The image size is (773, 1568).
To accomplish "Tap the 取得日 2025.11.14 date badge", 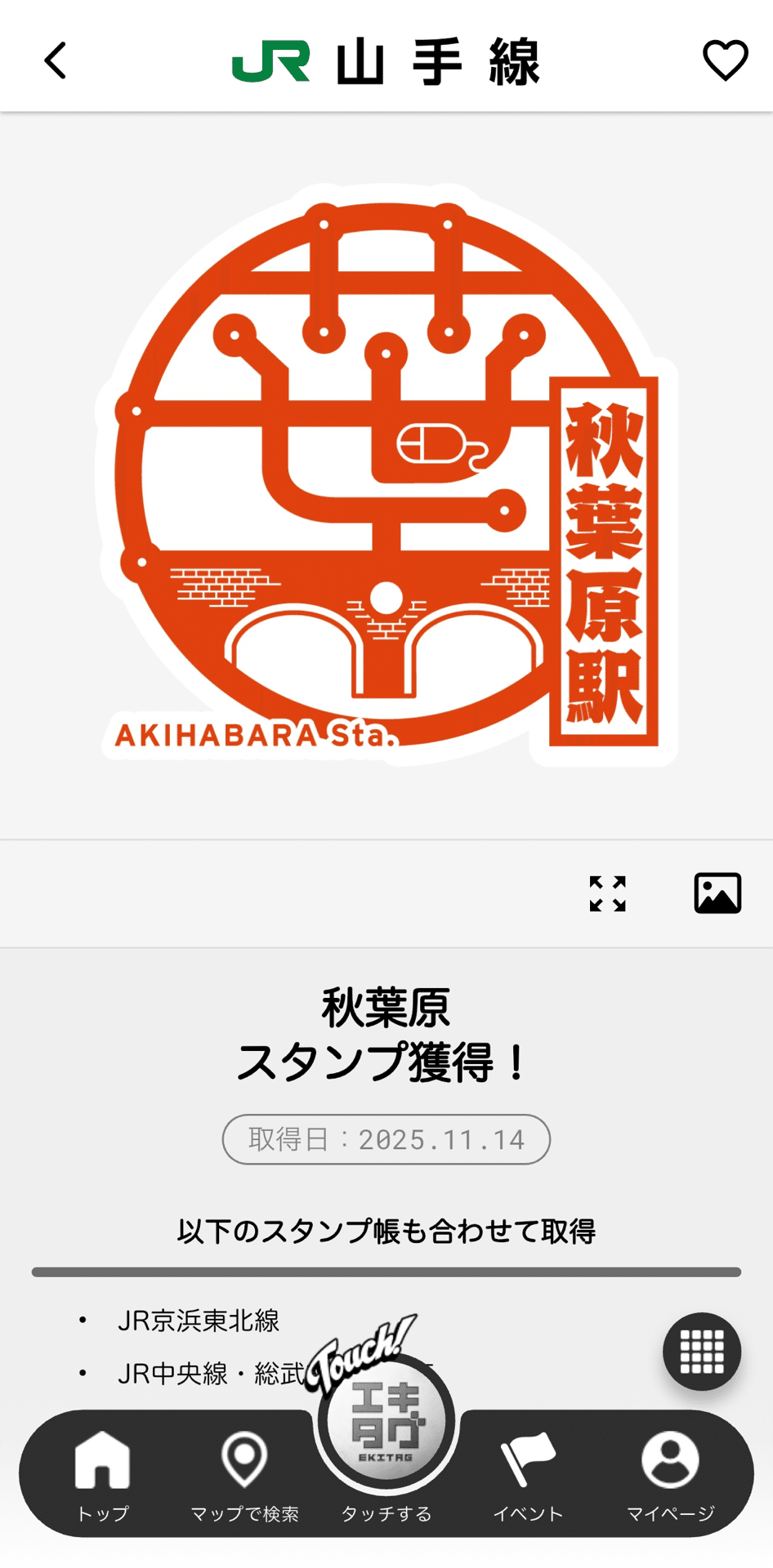I will point(386,1139).
